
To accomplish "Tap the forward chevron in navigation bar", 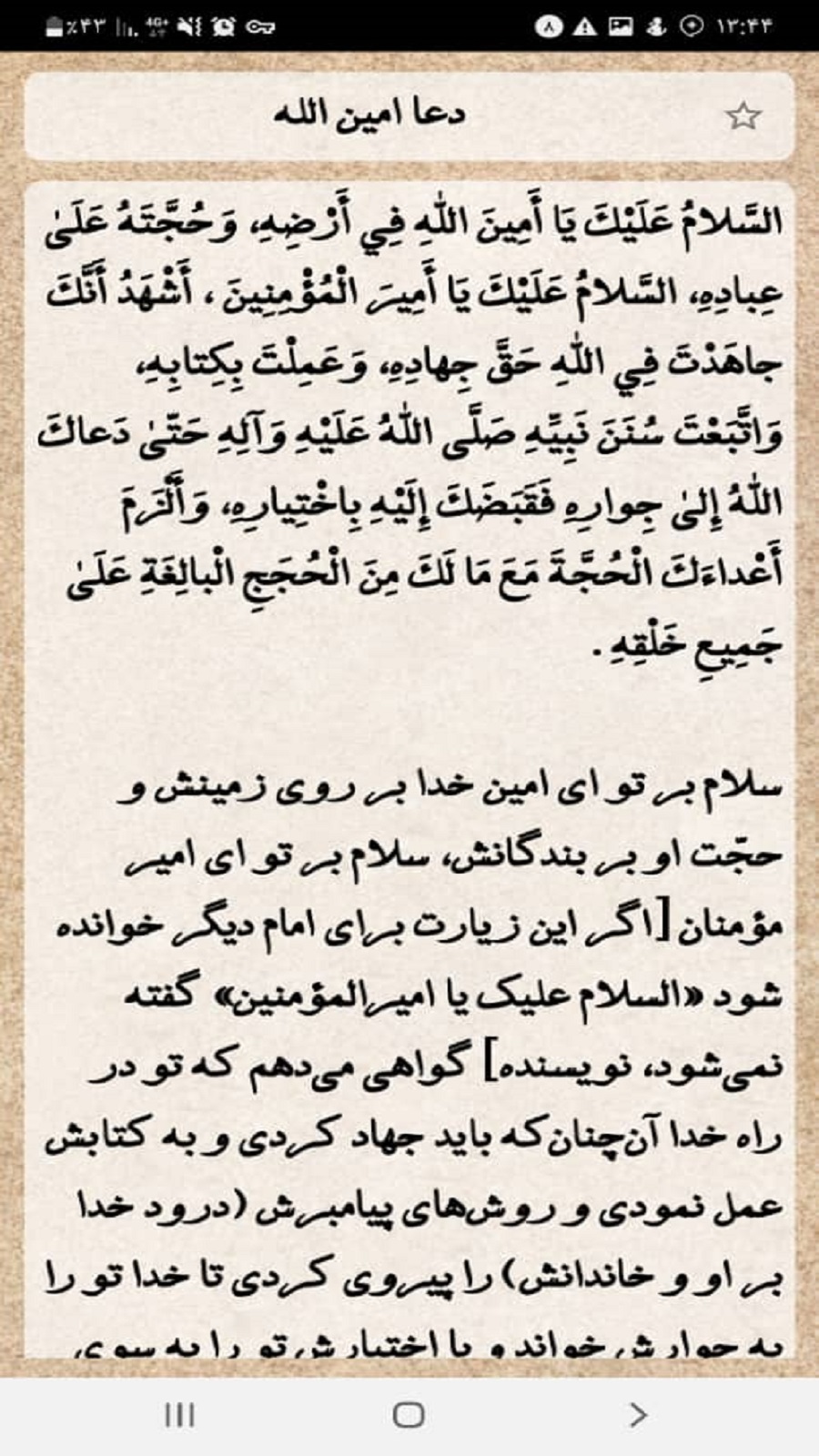I will 637,1414.
